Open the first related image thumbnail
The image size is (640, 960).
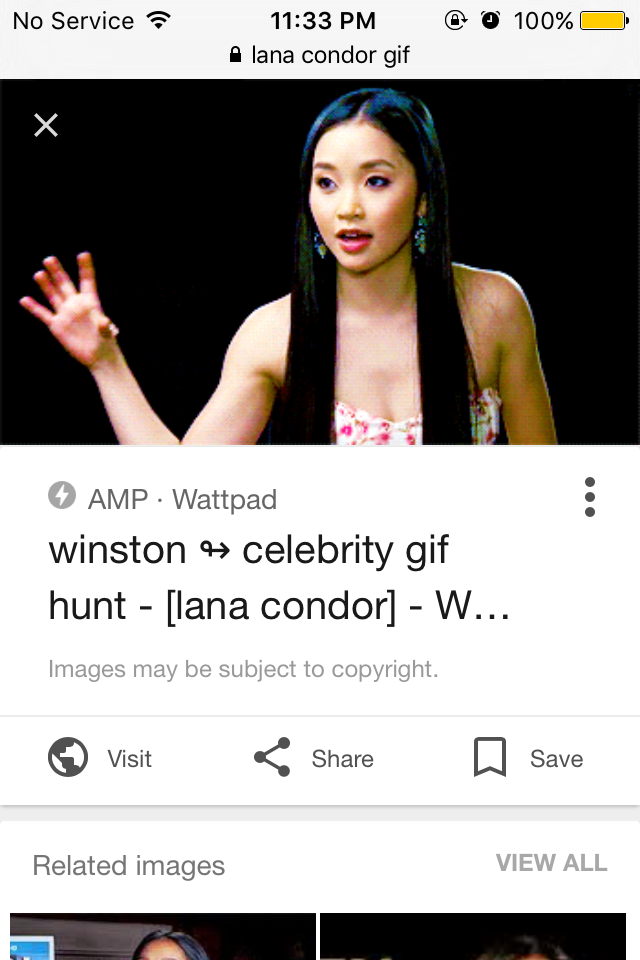[162, 936]
